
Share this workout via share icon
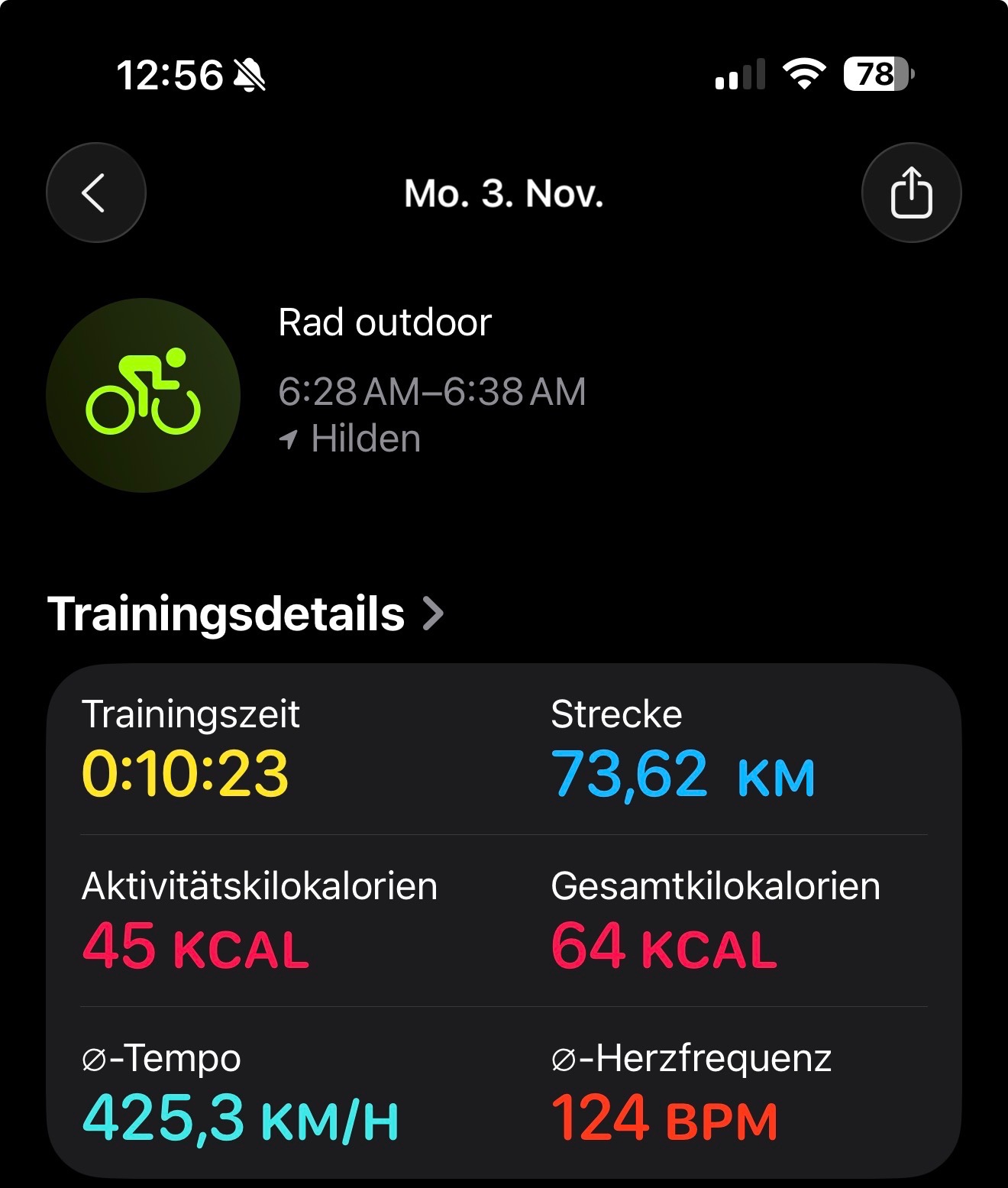[911, 193]
